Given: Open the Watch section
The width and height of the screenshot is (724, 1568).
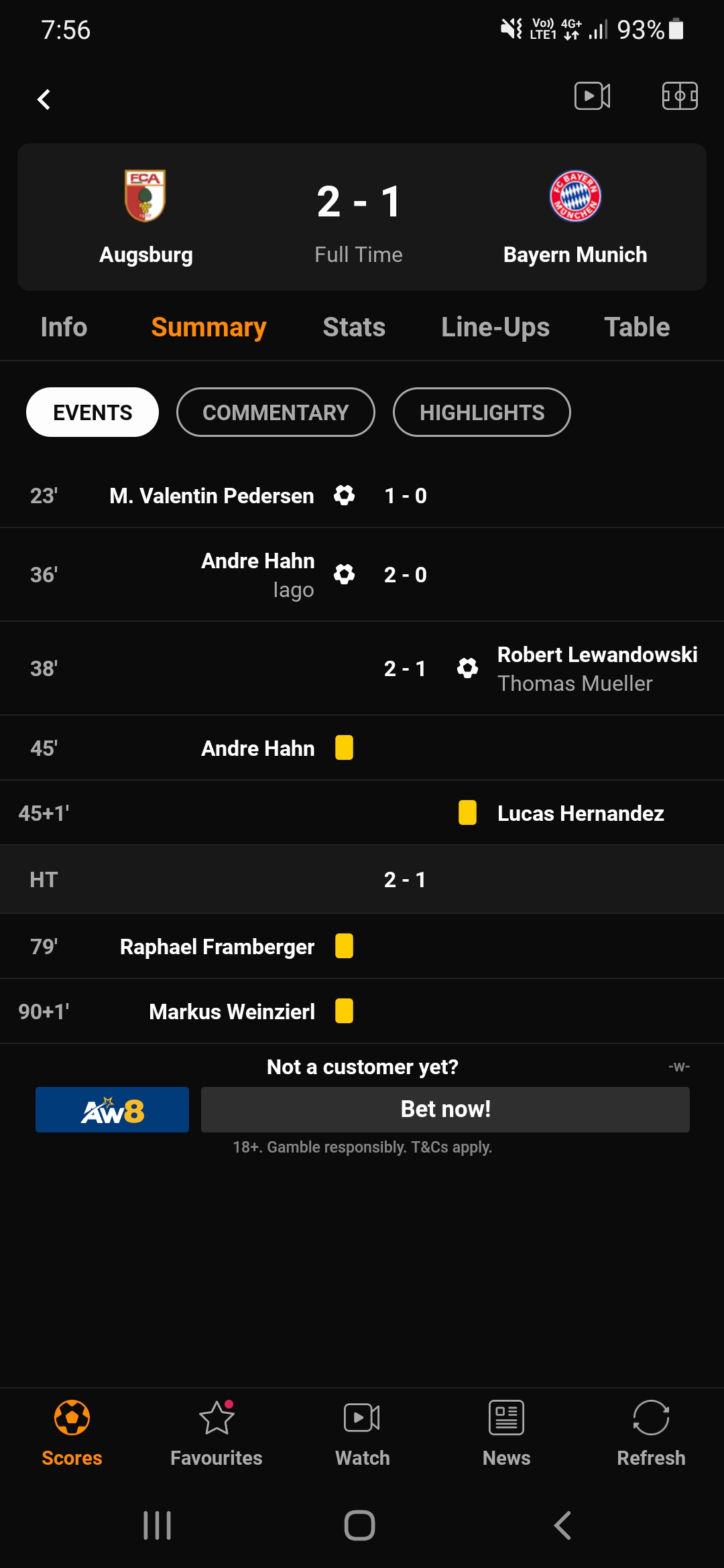Looking at the screenshot, I should tap(362, 1434).
